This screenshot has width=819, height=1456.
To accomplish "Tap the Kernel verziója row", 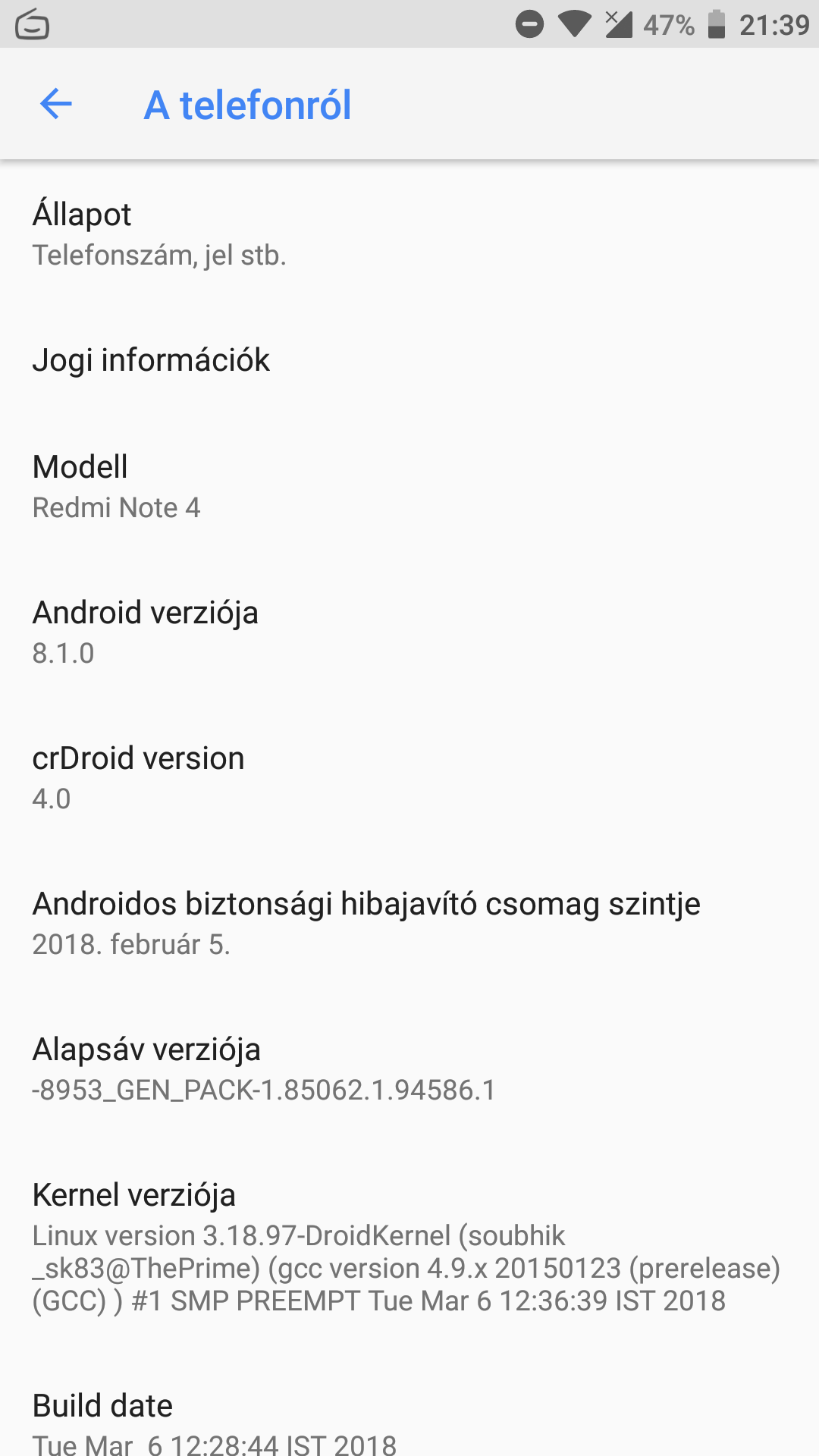I will [x=409, y=1247].
